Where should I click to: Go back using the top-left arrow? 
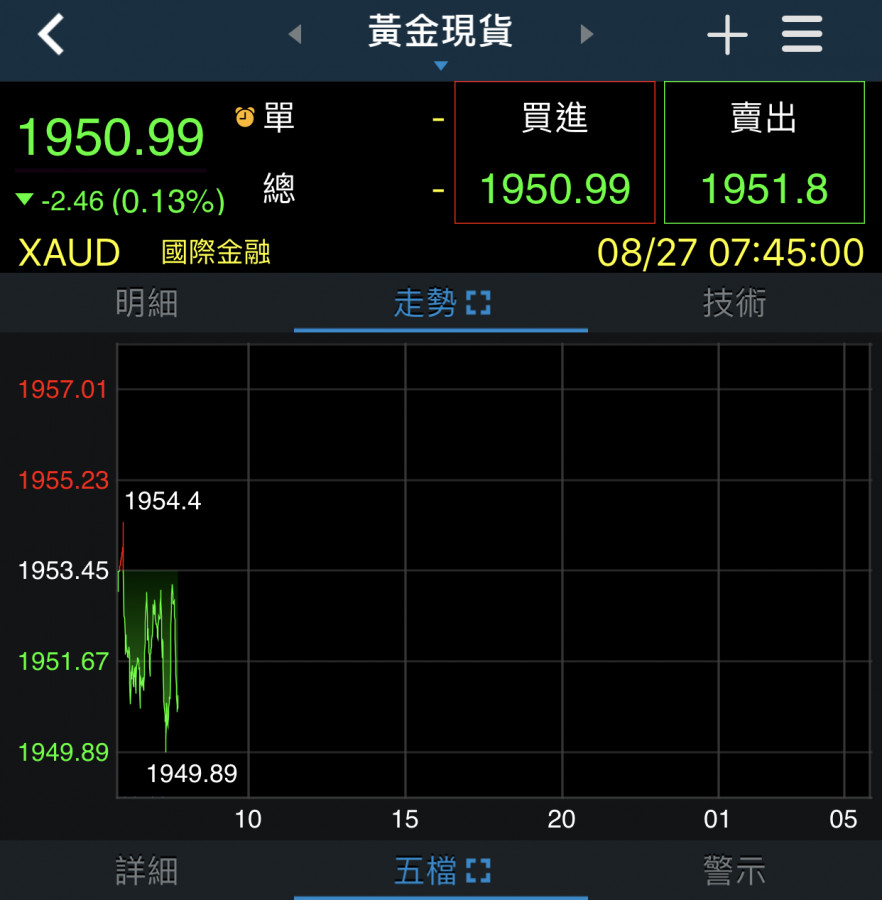click(50, 35)
